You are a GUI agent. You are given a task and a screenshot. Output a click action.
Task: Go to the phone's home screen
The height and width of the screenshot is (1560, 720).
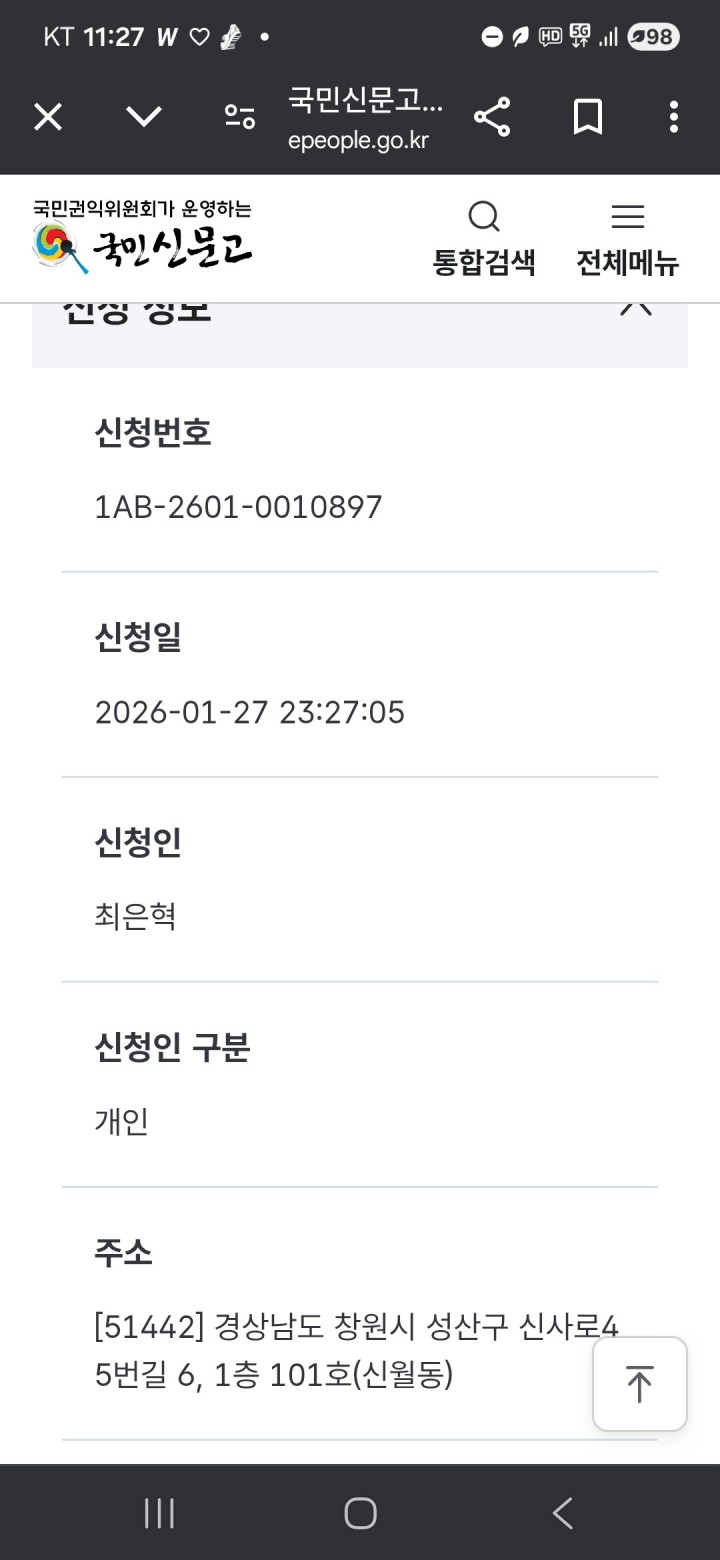click(360, 1513)
